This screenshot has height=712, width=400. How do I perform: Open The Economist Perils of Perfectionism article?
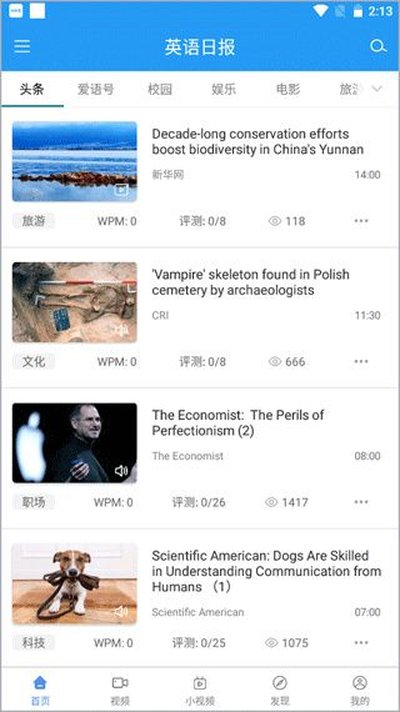(238, 423)
